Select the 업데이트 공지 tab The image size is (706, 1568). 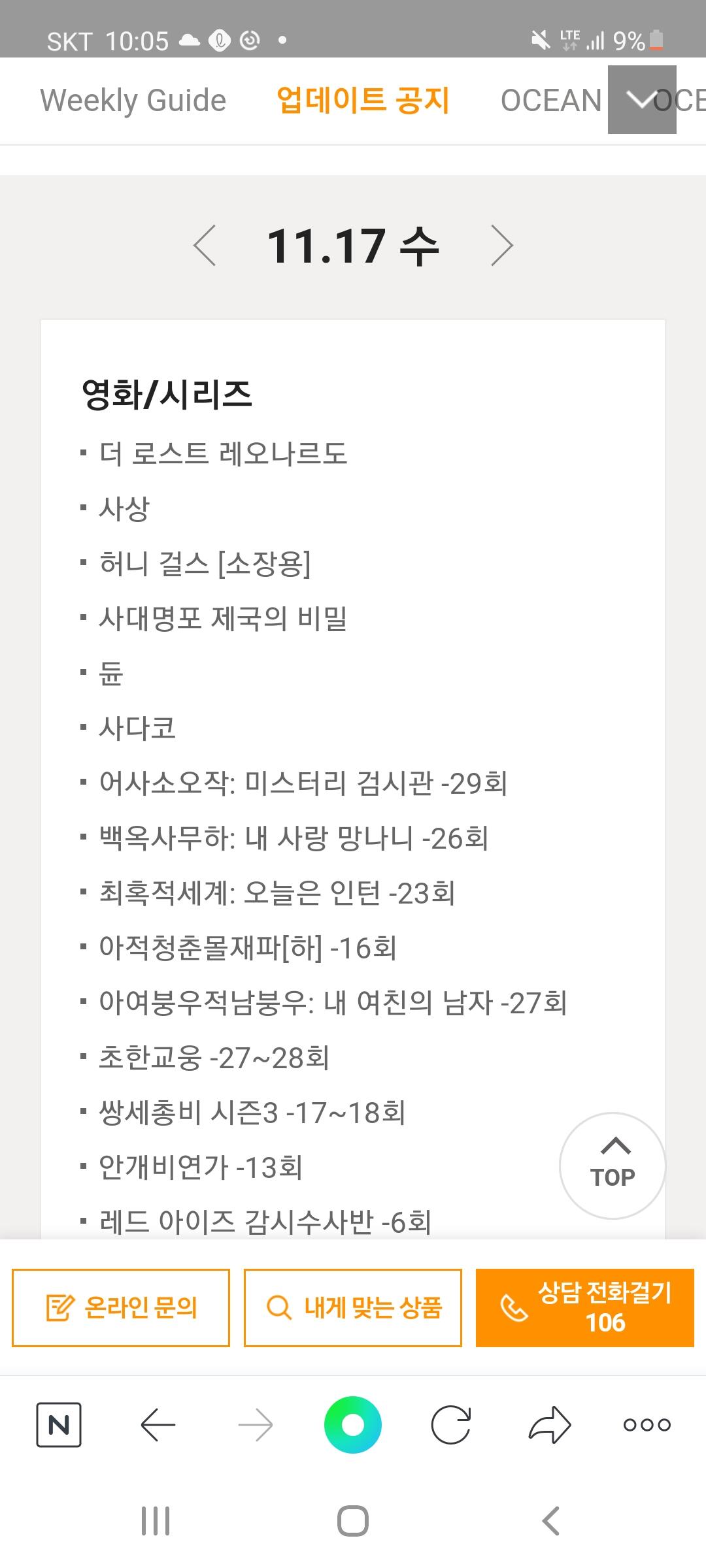363,101
